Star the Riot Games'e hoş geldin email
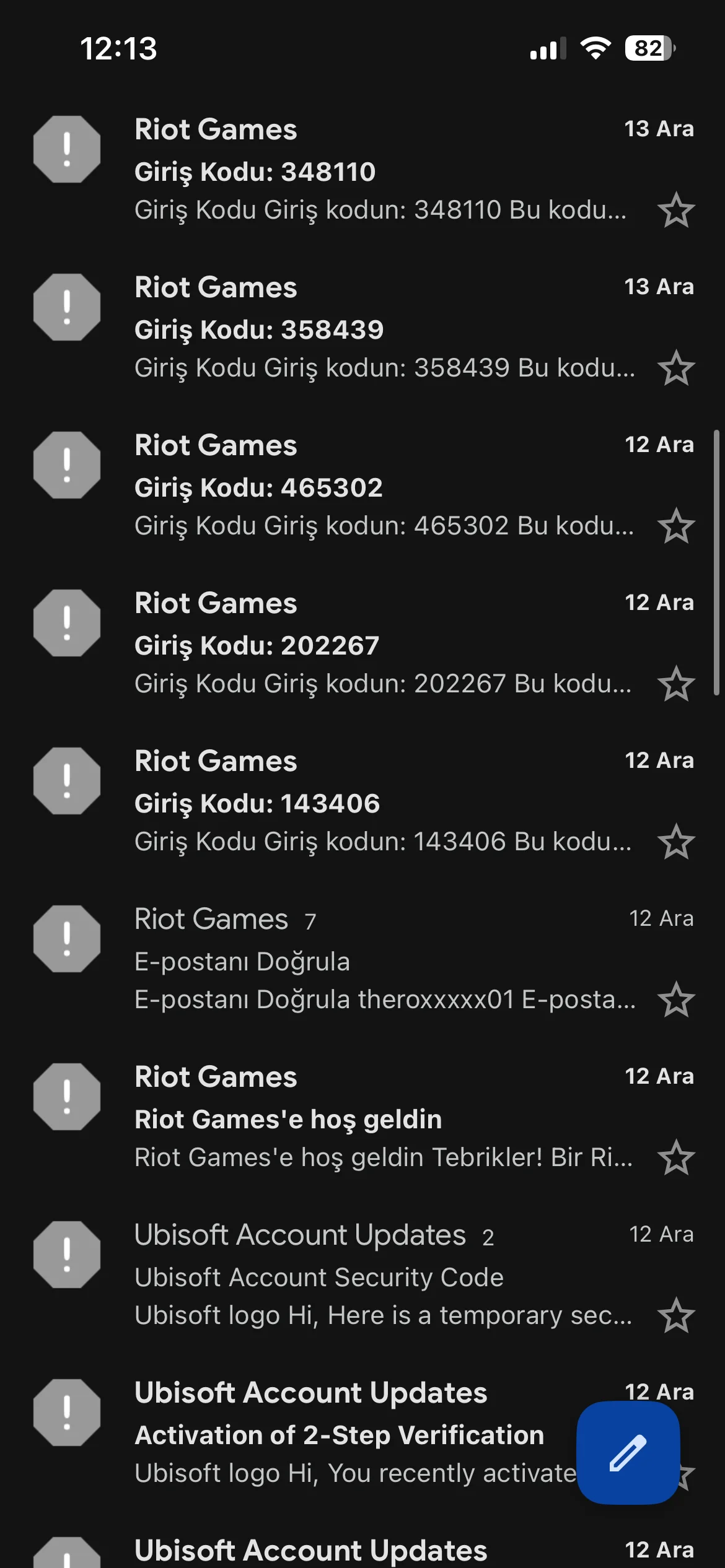The width and height of the screenshot is (725, 1568). 675,1158
